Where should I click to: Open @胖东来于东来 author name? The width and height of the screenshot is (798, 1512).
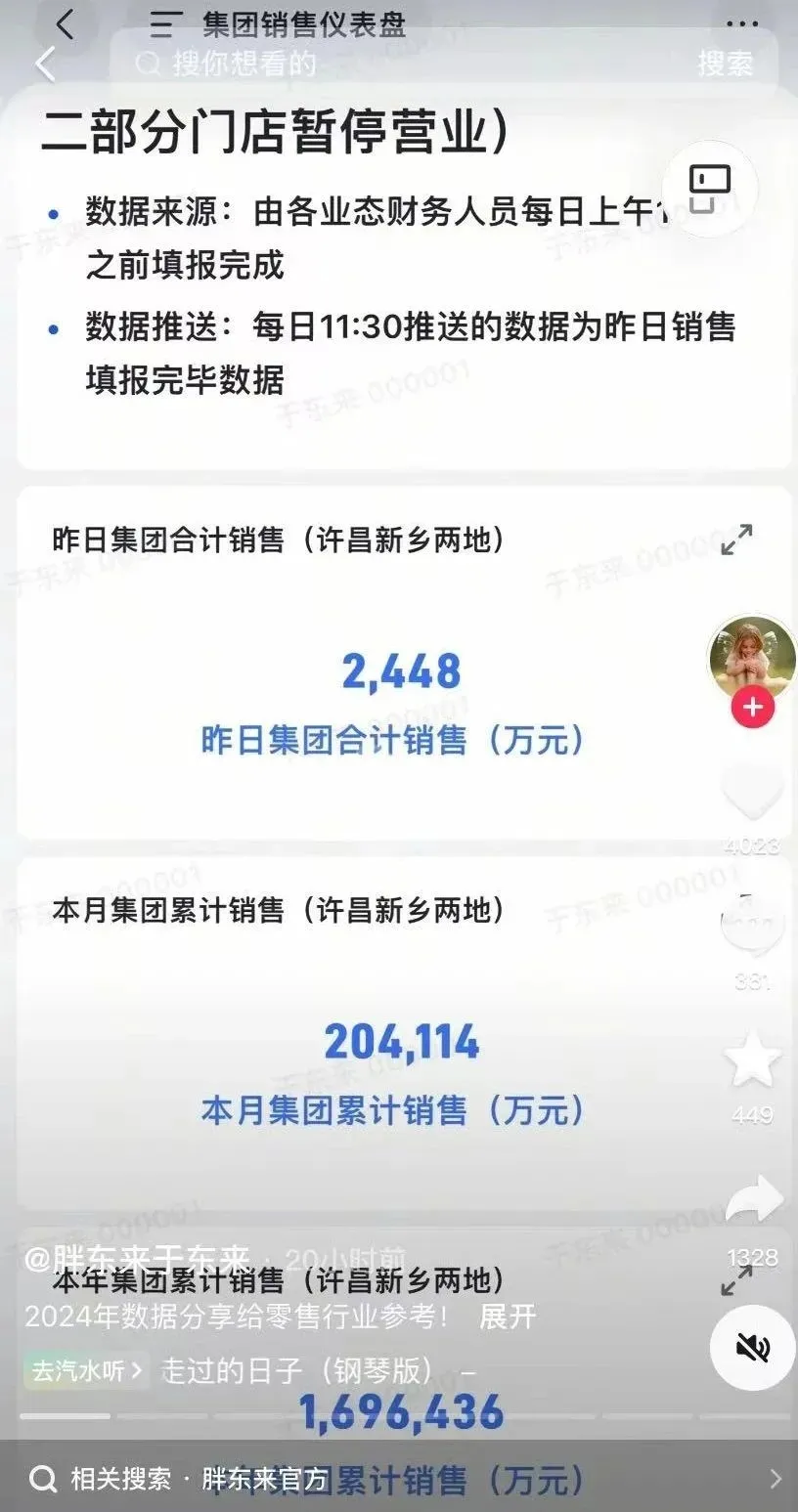[x=137, y=1260]
